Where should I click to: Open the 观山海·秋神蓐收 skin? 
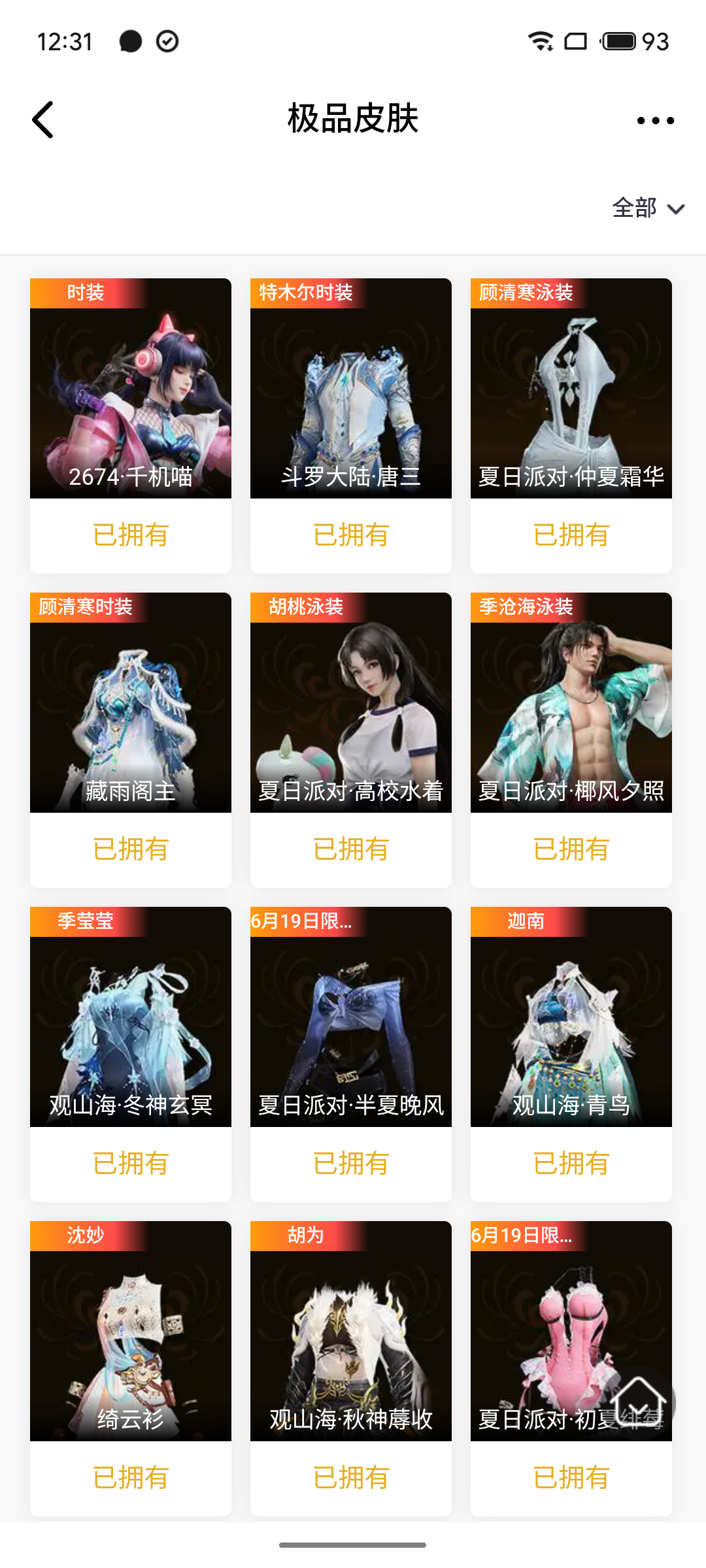point(351,1332)
